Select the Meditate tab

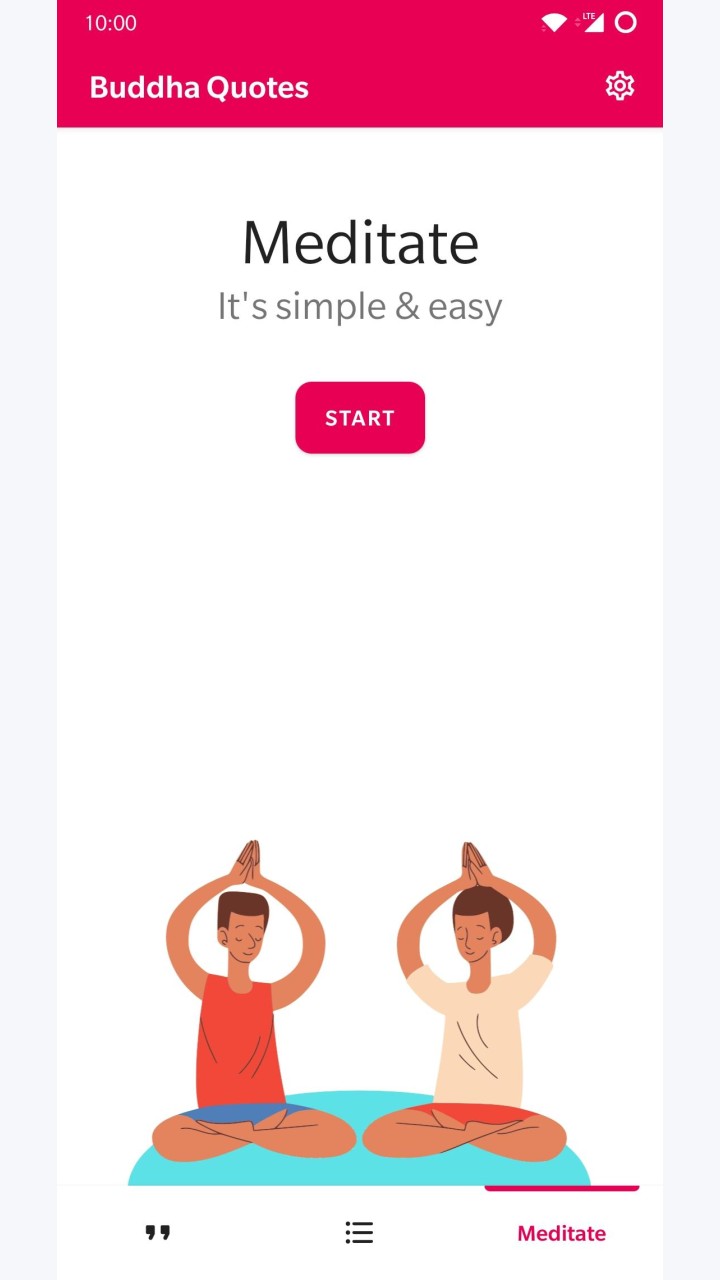561,1233
